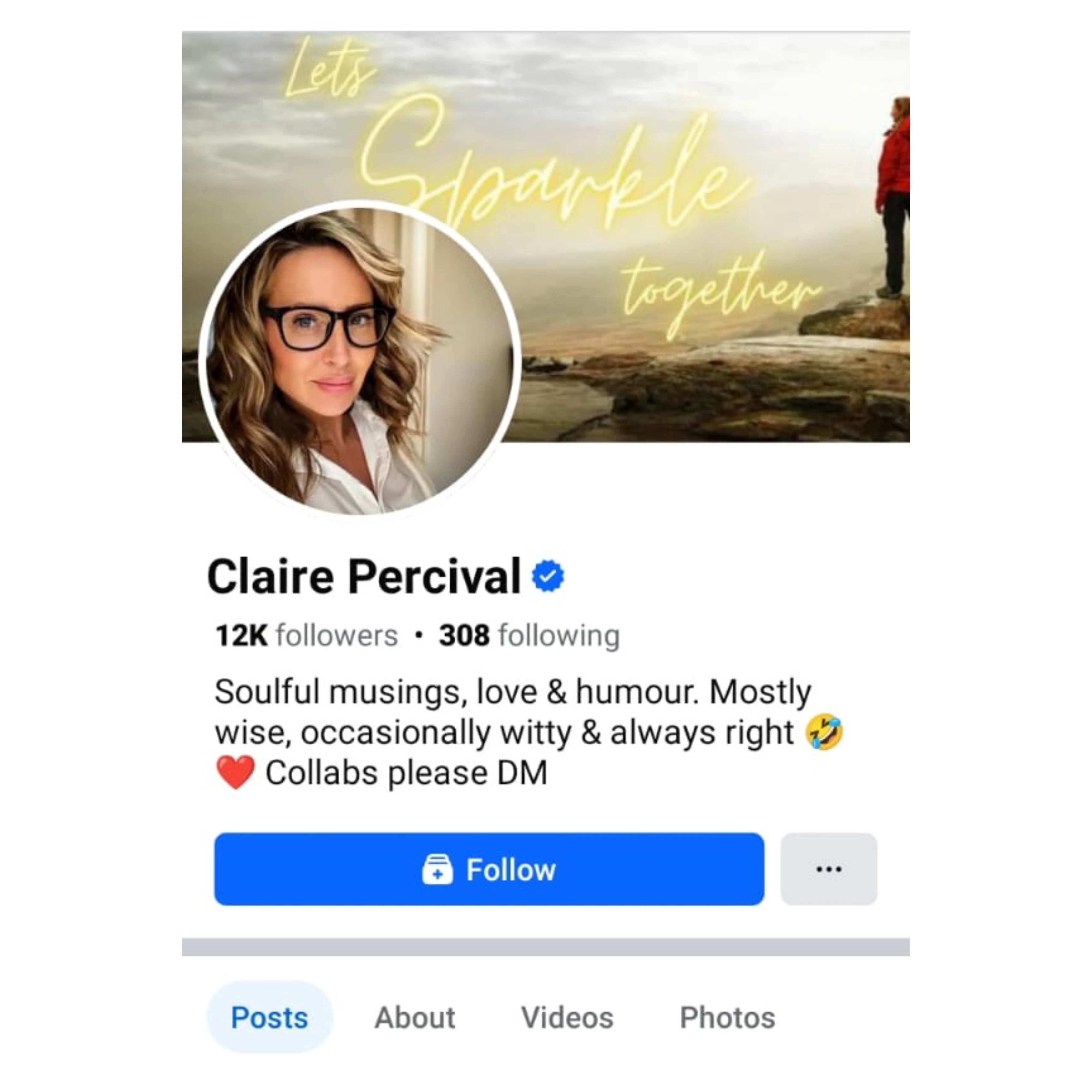View the 308 following list
This screenshot has width=1092, height=1092.
[529, 635]
